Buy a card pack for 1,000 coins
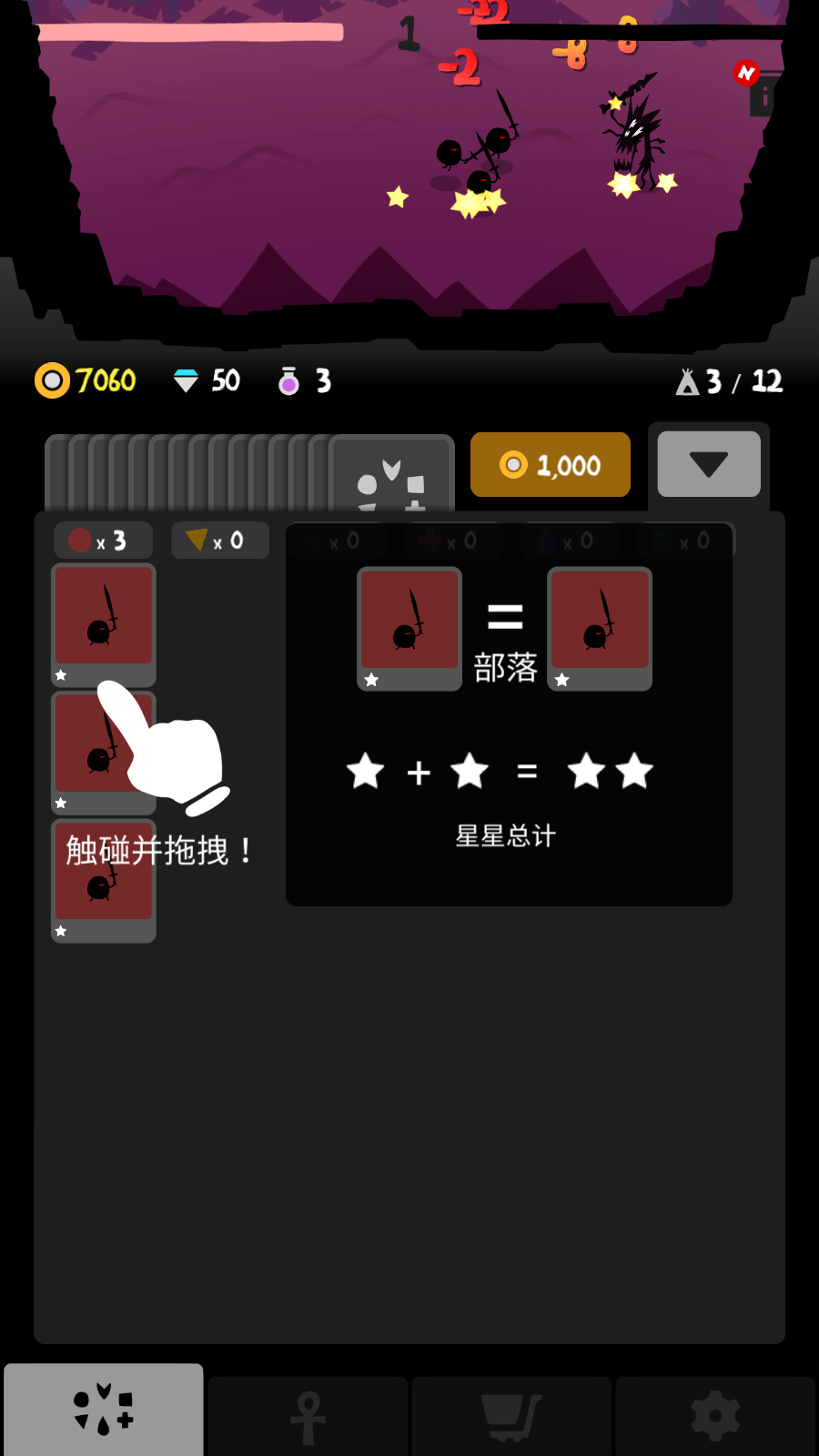The width and height of the screenshot is (819, 1456). pyautogui.click(x=550, y=464)
